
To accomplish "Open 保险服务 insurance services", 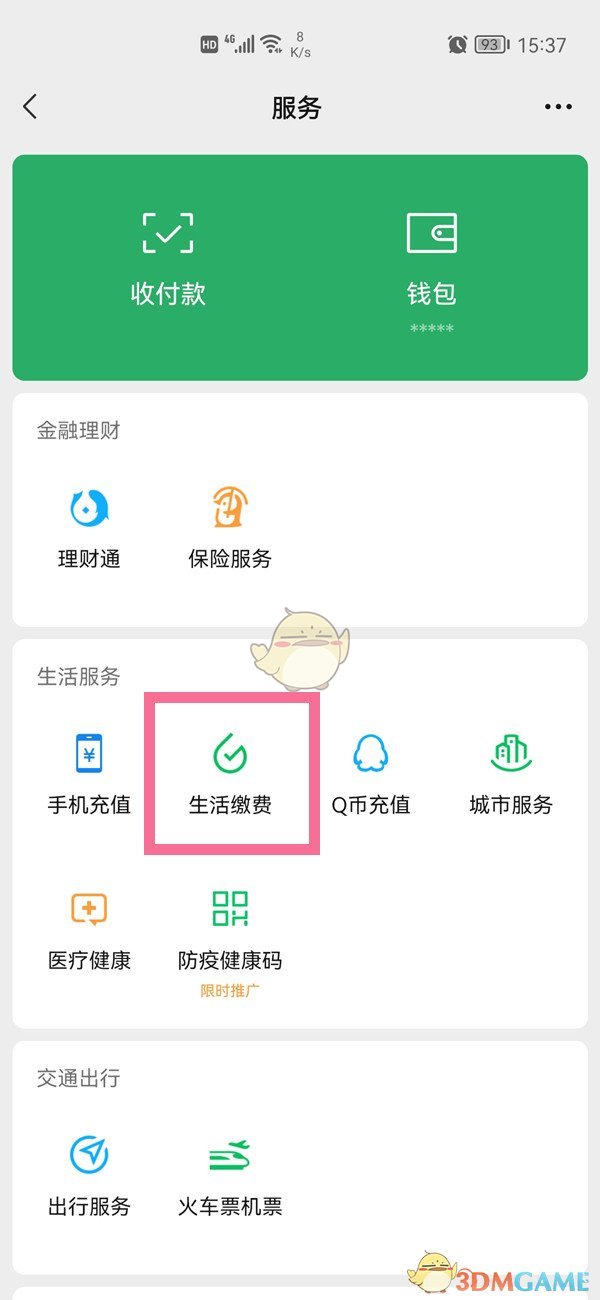I will point(230,527).
